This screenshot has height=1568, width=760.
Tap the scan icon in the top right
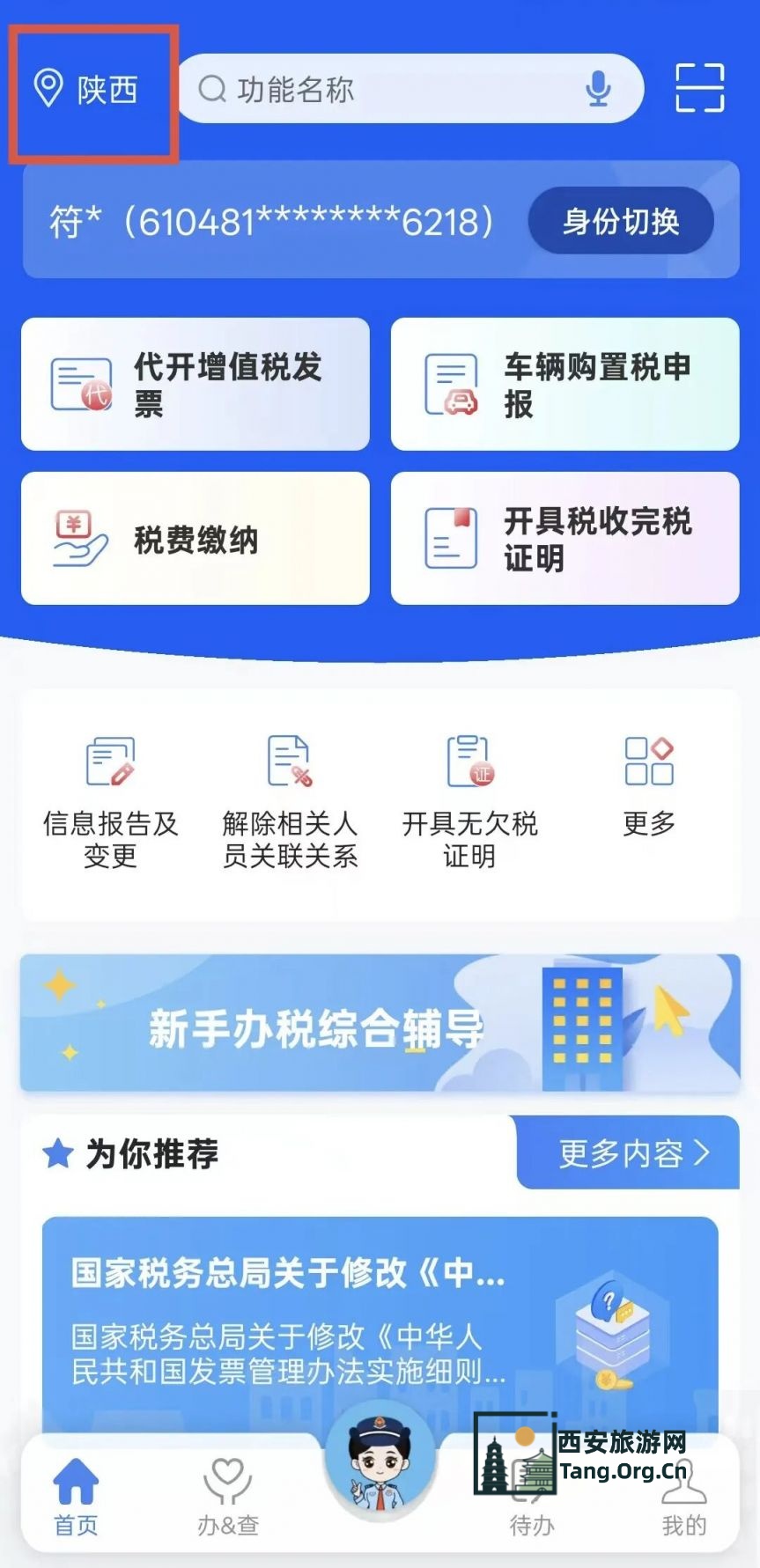pyautogui.click(x=698, y=88)
